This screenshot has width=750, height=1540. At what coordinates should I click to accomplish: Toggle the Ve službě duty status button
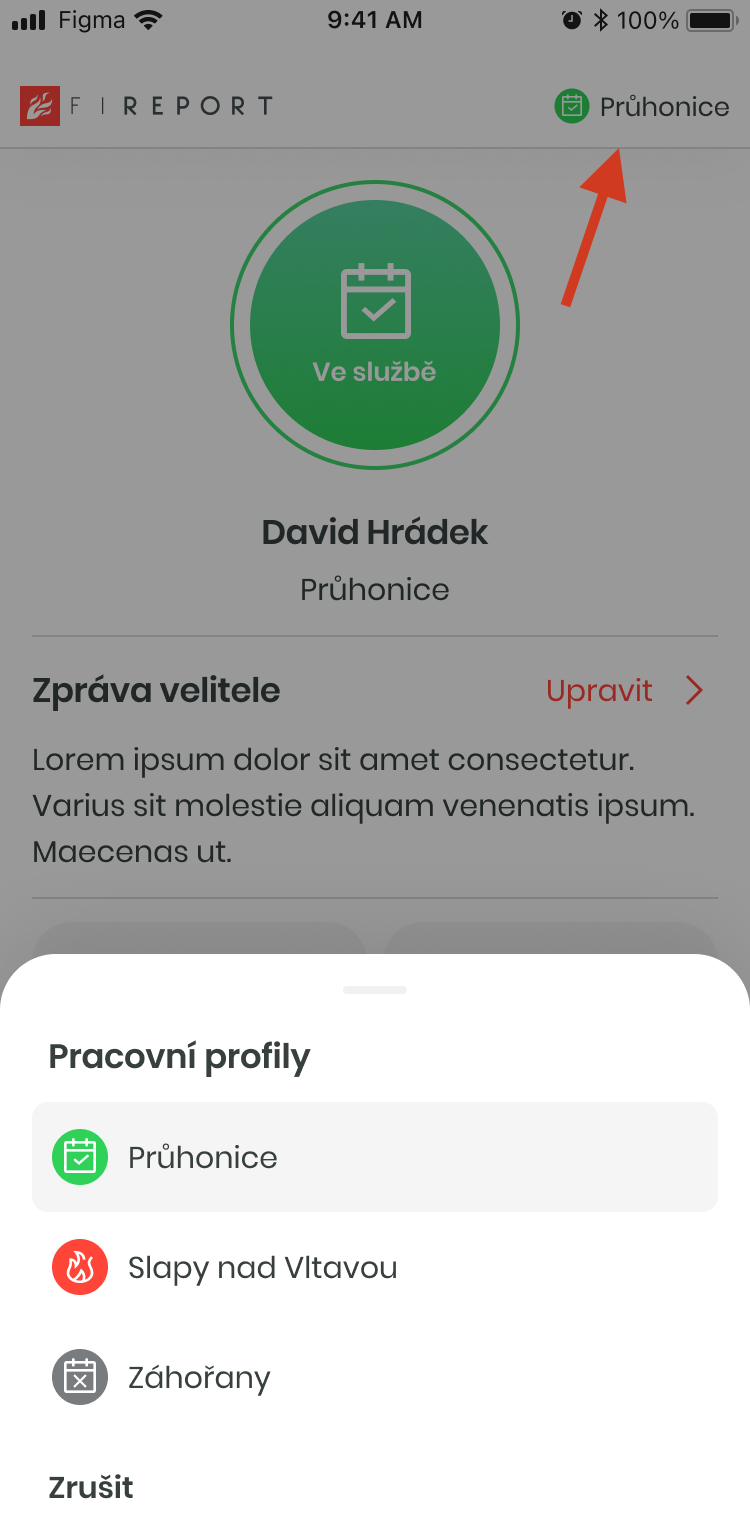point(375,325)
